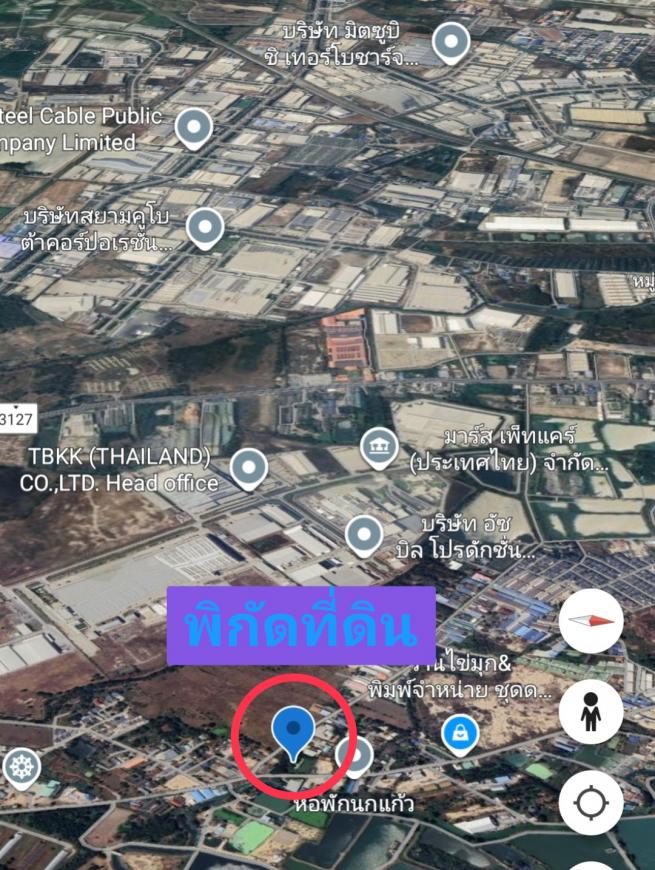Viewport: 655px width, 870px height.
Task: Center map on my location
Action: click(x=590, y=802)
